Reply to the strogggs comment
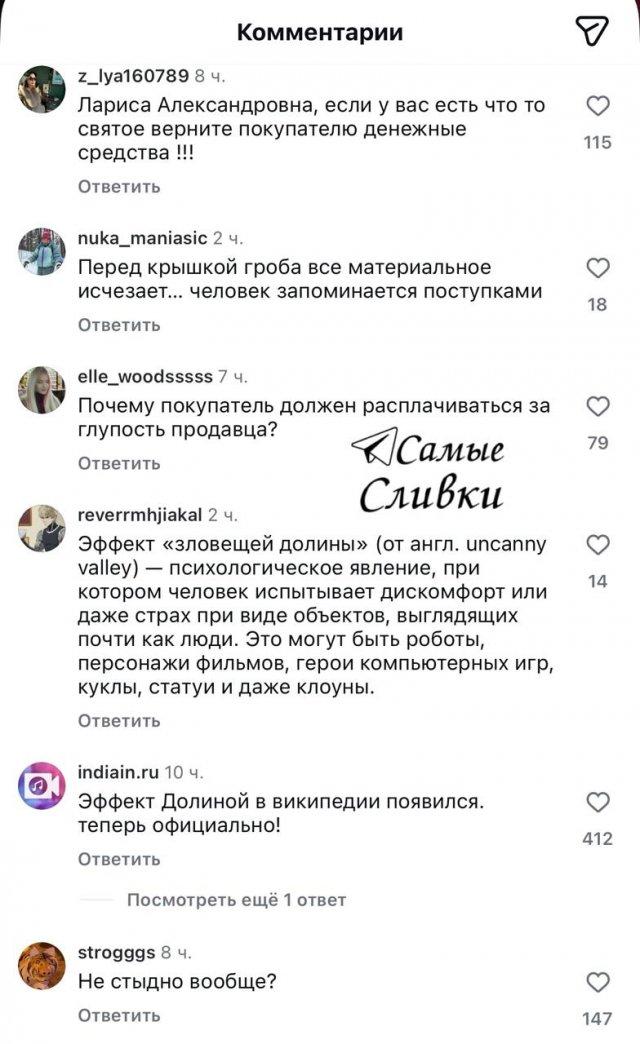The image size is (640, 1044). (x=119, y=1016)
